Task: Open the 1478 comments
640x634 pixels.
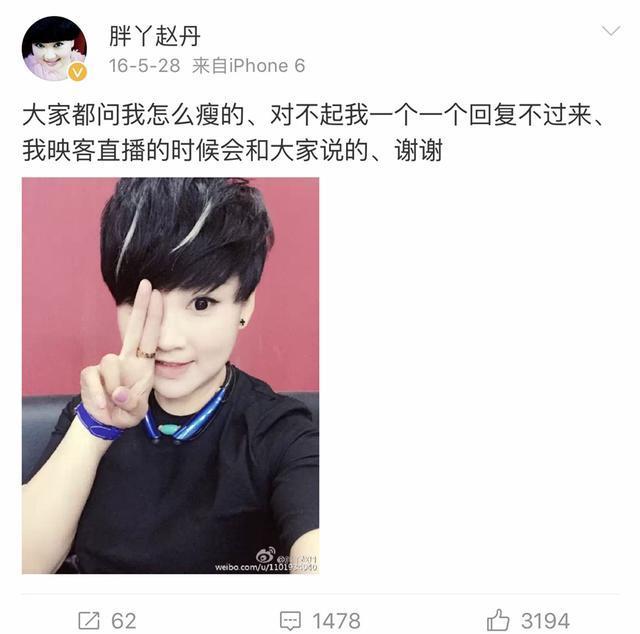Action: click(320, 620)
